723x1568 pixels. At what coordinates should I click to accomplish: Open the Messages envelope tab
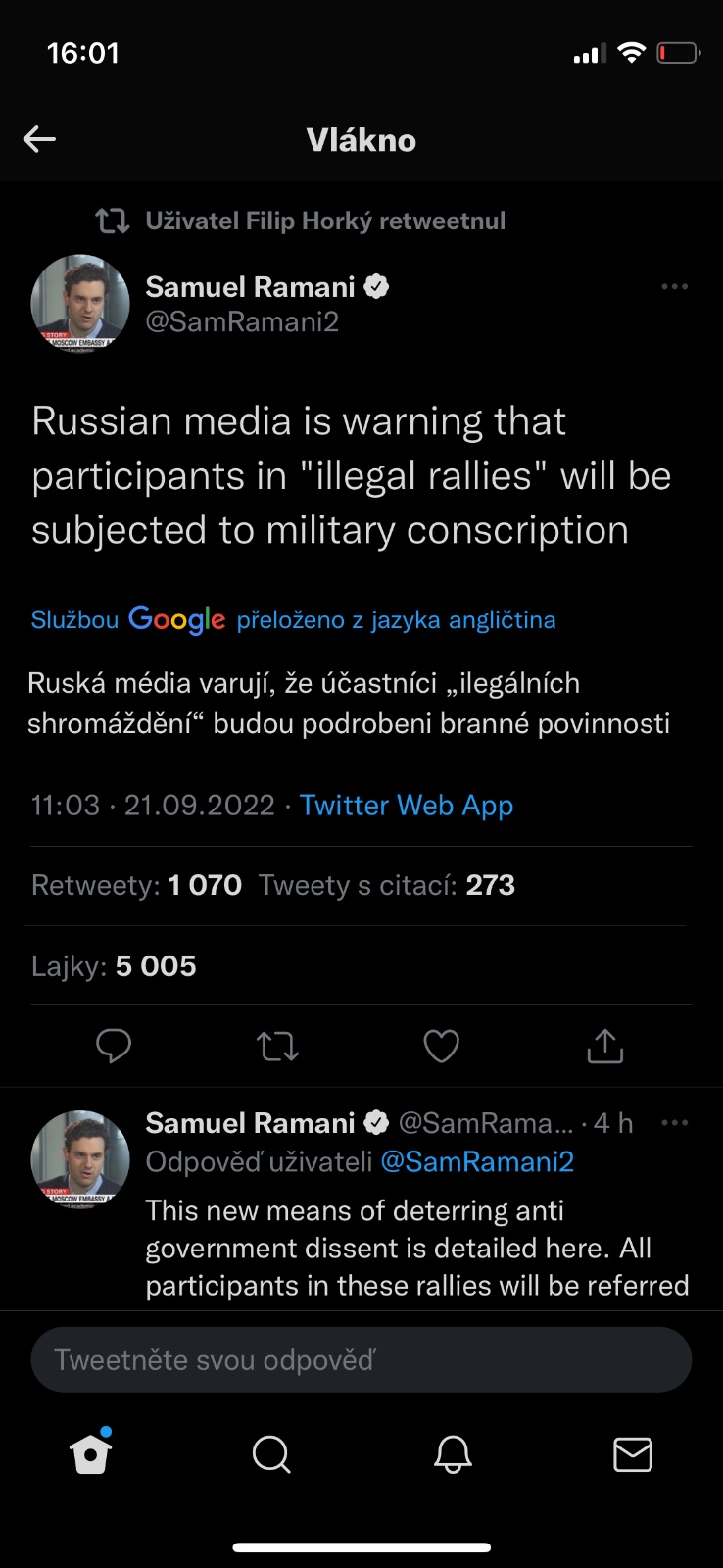pos(633,1454)
